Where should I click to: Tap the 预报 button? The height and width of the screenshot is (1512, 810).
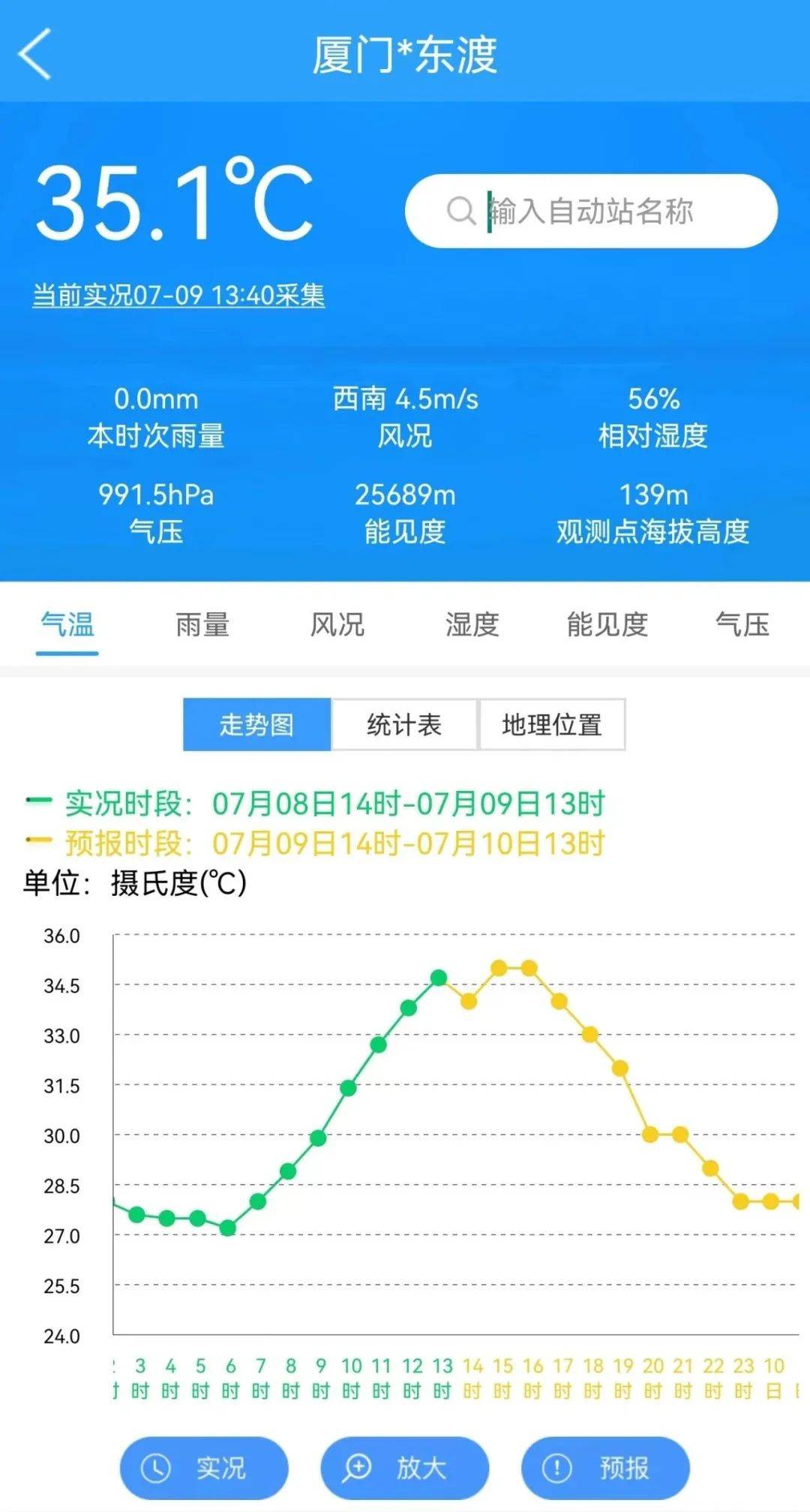coord(605,1468)
